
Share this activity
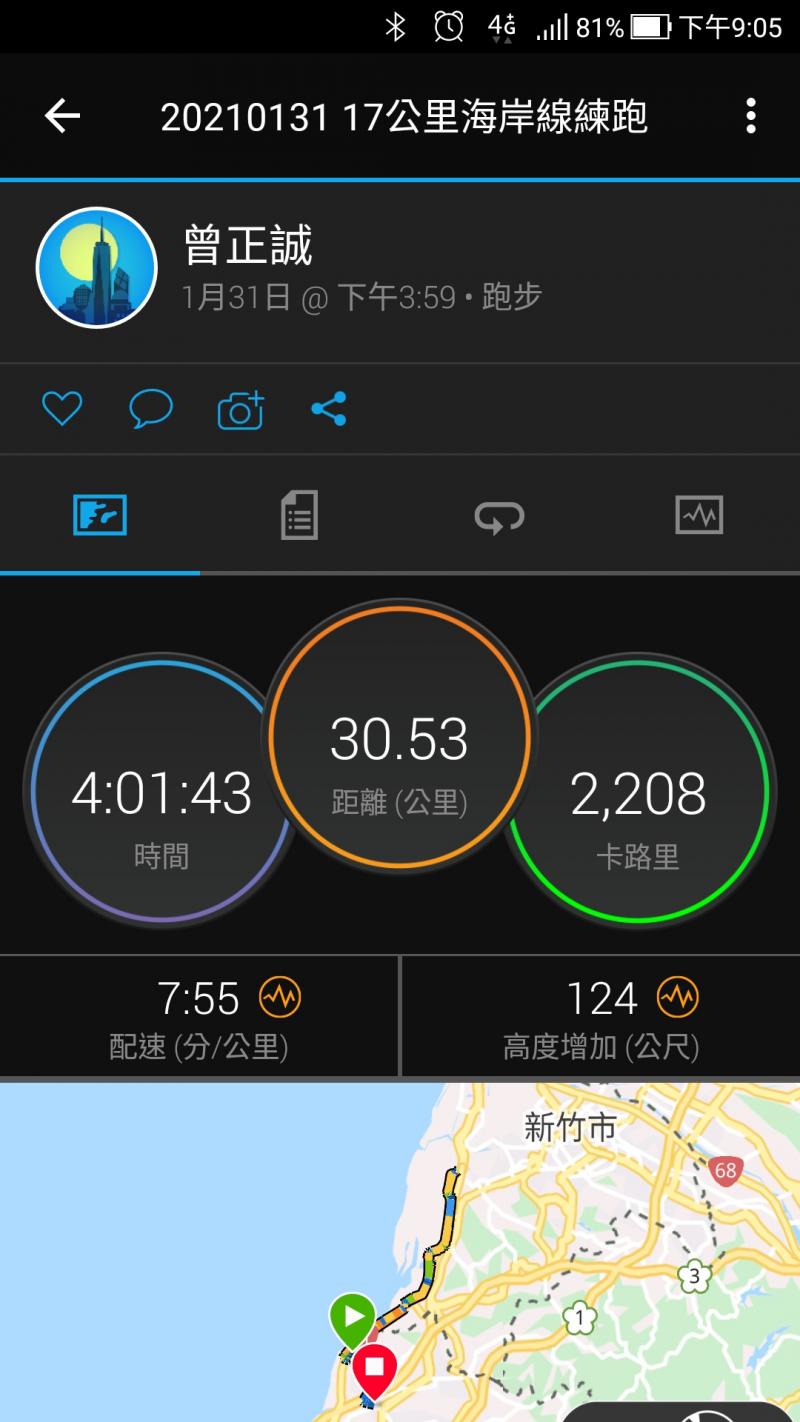(329, 409)
